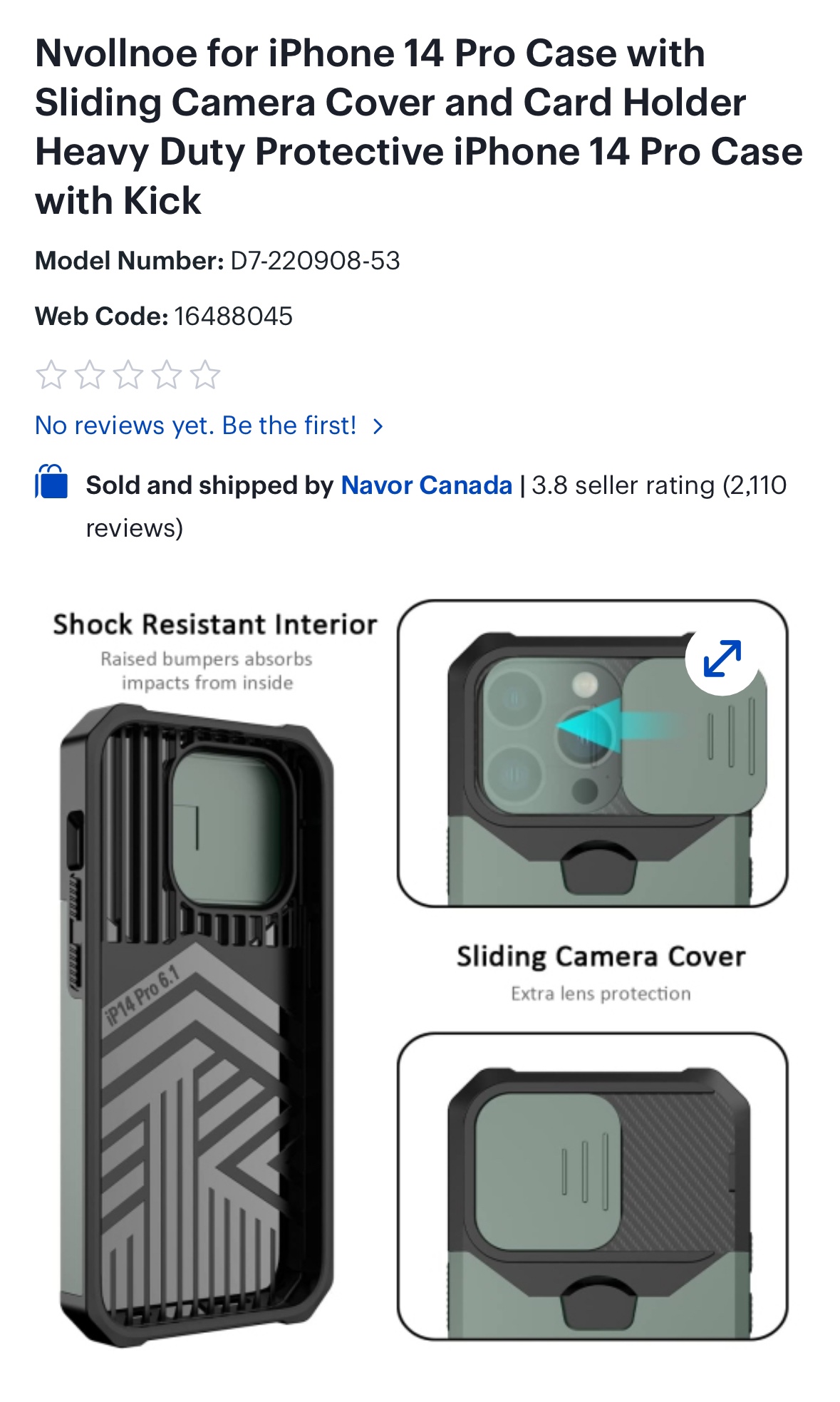
Task: Click the second rating star
Action: click(x=90, y=373)
